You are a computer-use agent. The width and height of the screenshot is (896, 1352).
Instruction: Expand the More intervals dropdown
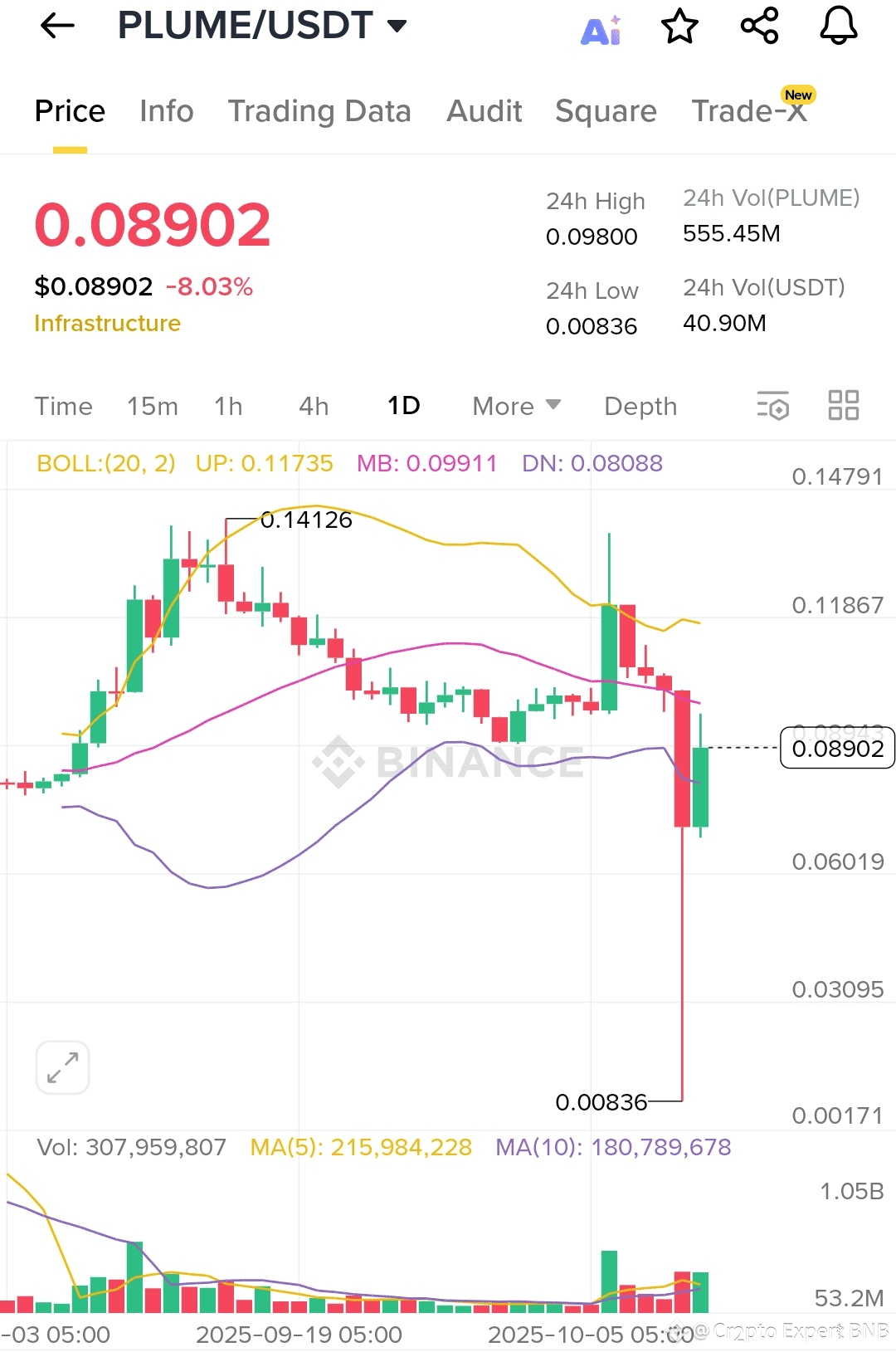click(x=516, y=406)
